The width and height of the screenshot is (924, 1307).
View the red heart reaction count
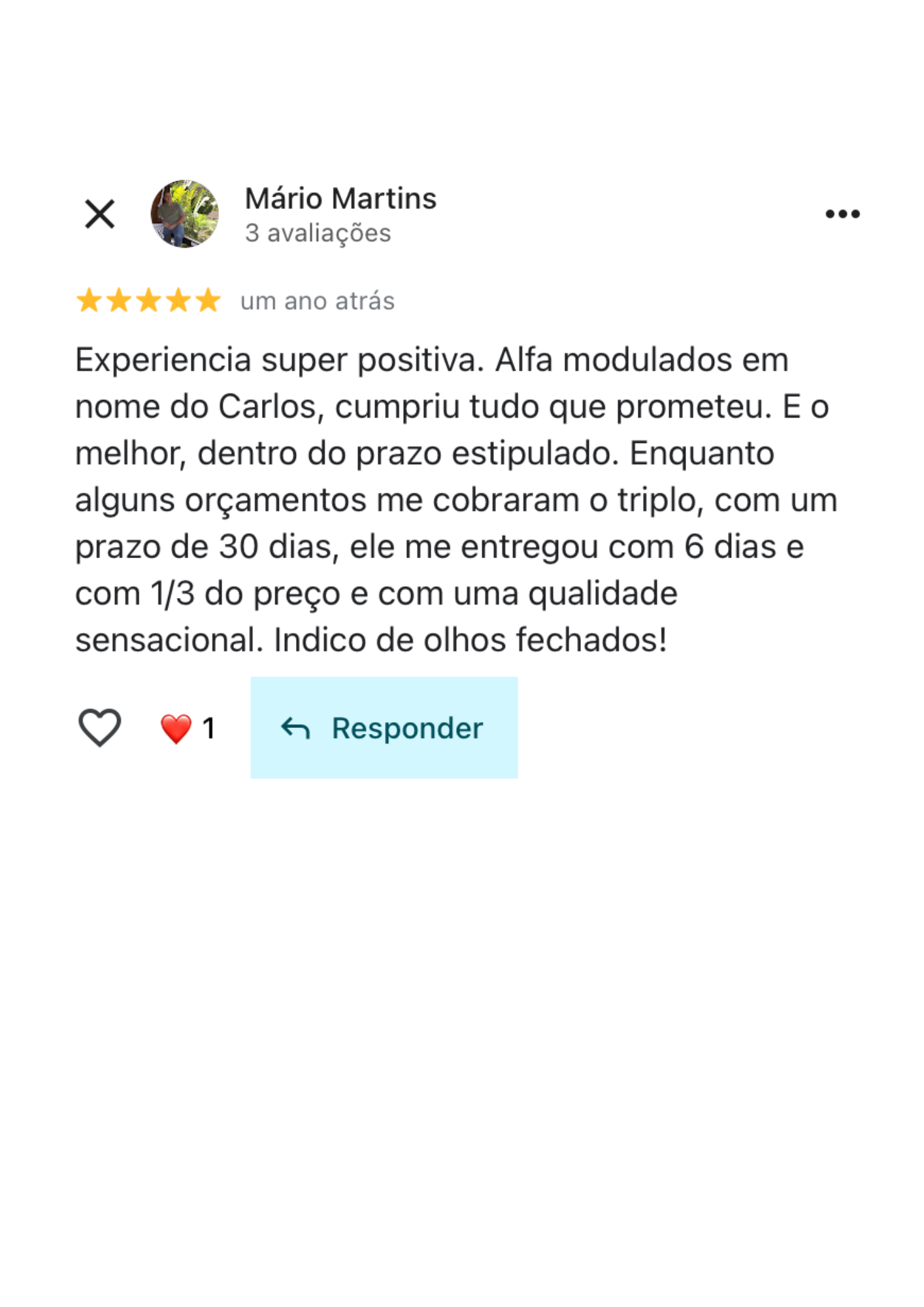tap(188, 728)
